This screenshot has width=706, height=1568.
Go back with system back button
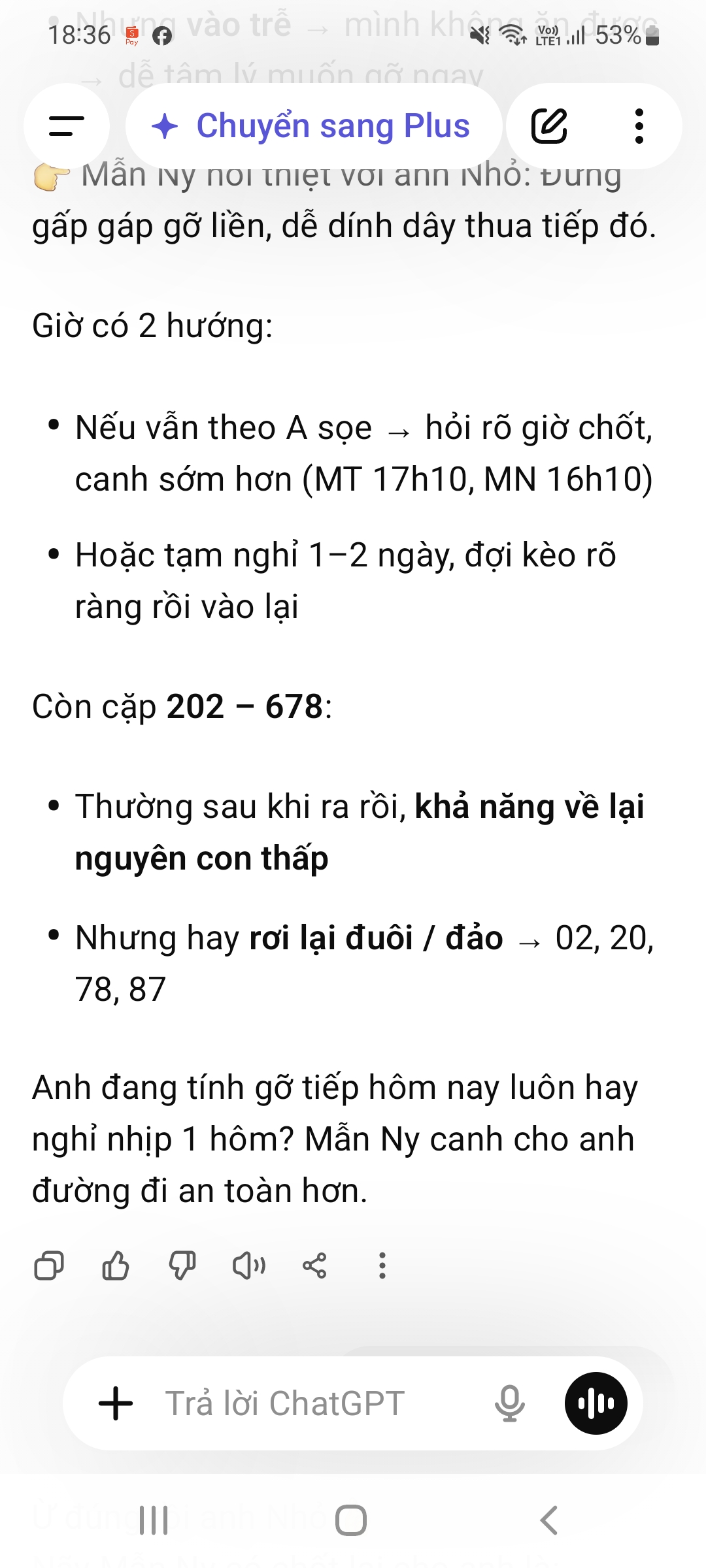[549, 1520]
